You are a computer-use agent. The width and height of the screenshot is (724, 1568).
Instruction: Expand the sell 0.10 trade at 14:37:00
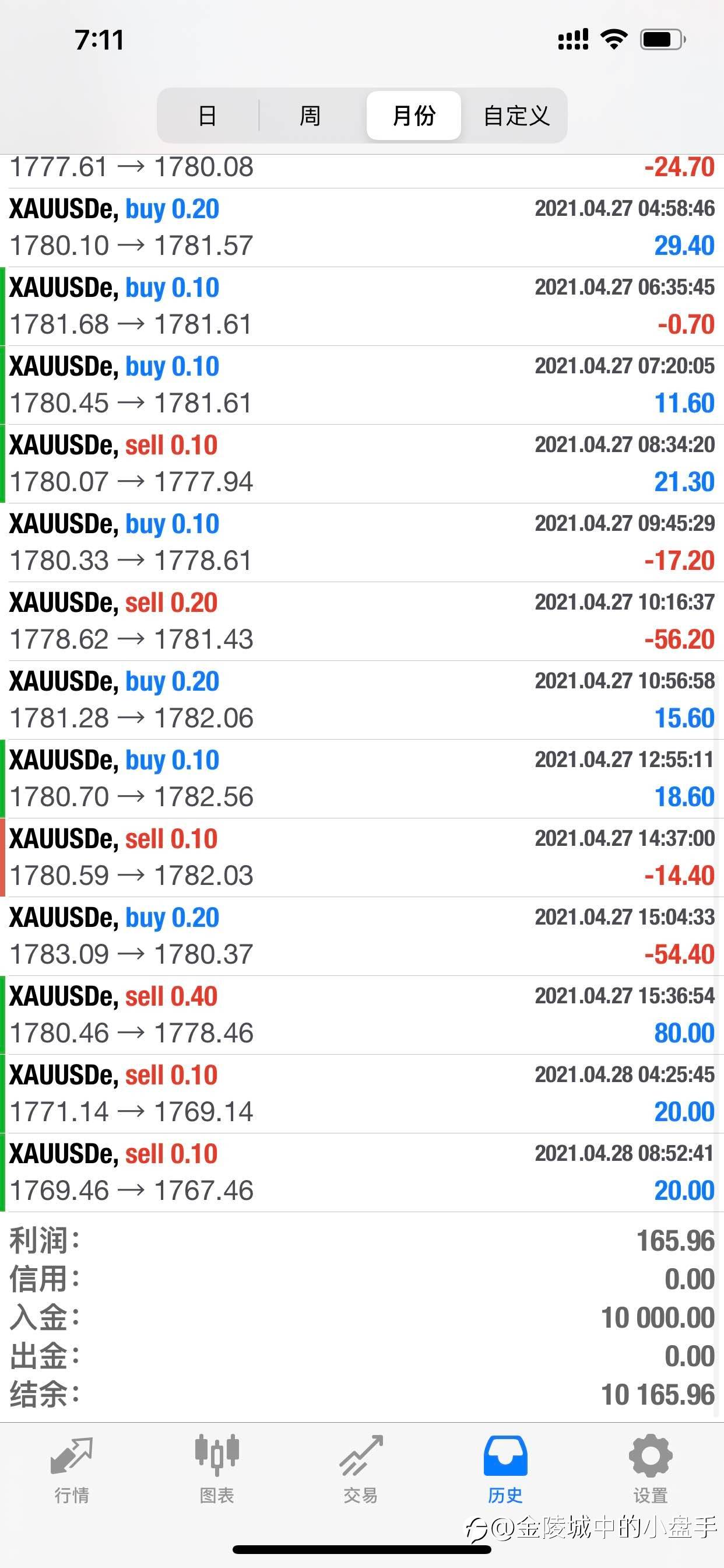click(x=362, y=857)
